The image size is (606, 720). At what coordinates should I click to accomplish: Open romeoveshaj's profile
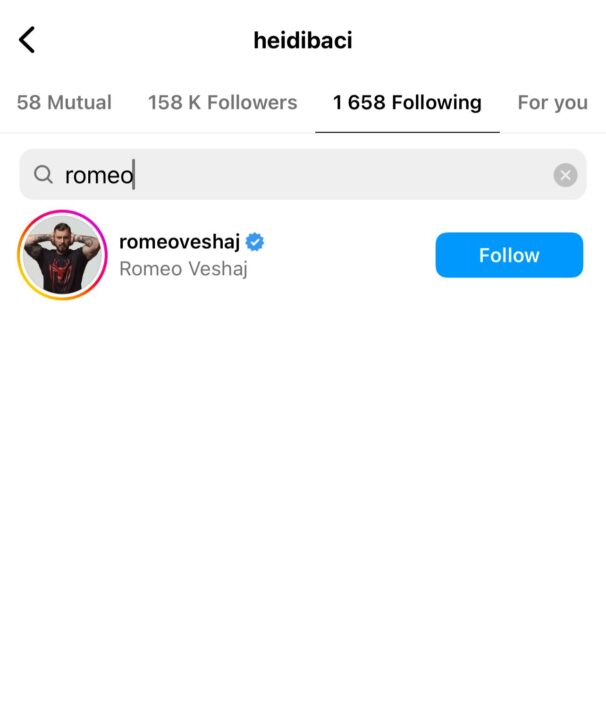[x=180, y=242]
